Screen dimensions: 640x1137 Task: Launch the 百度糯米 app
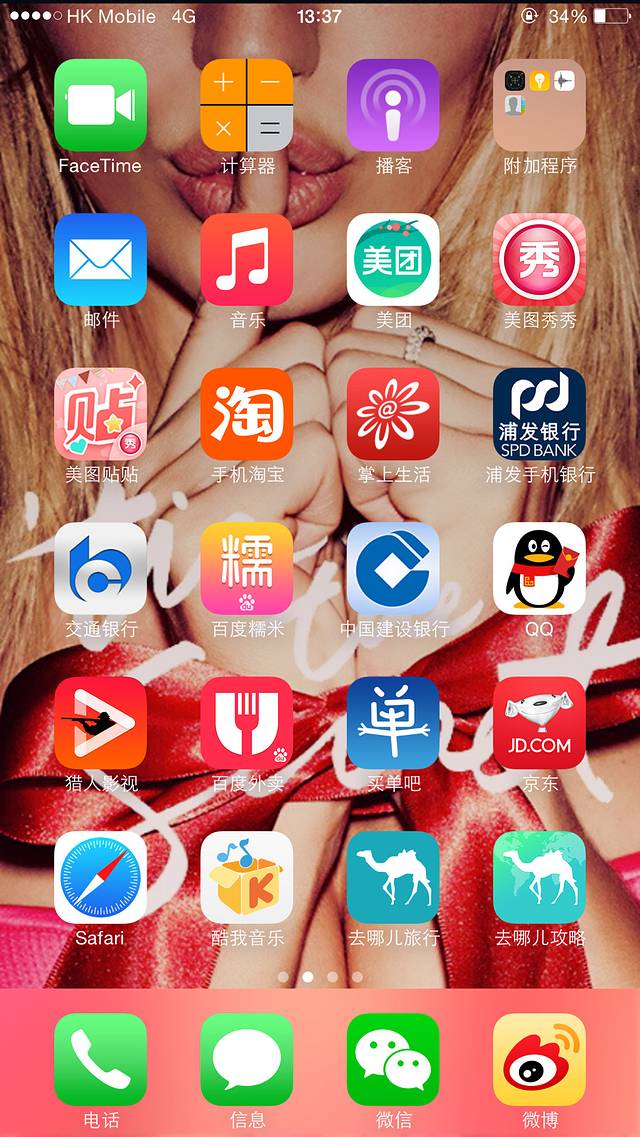coord(247,568)
